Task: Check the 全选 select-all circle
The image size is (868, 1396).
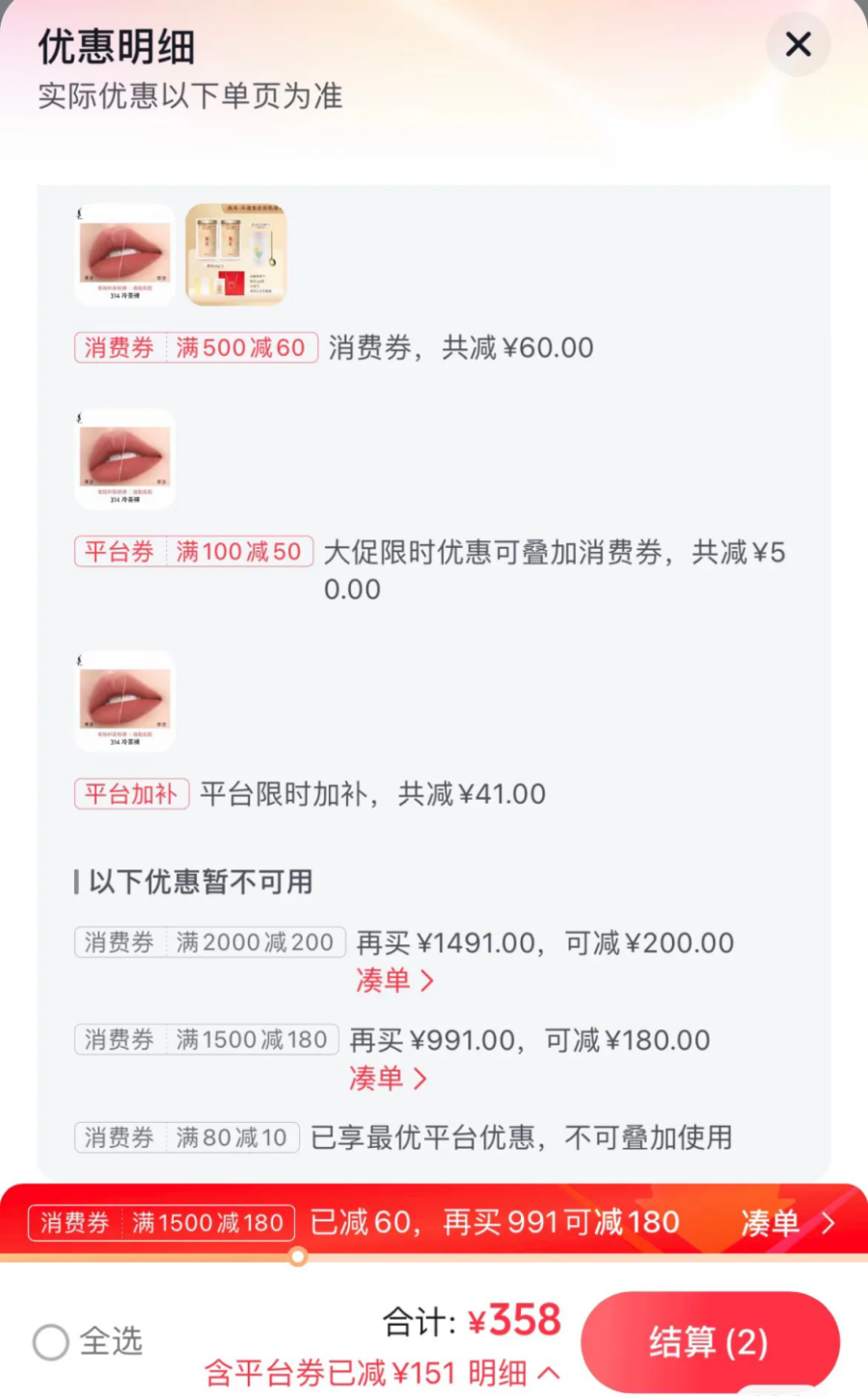Action: click(x=51, y=1342)
